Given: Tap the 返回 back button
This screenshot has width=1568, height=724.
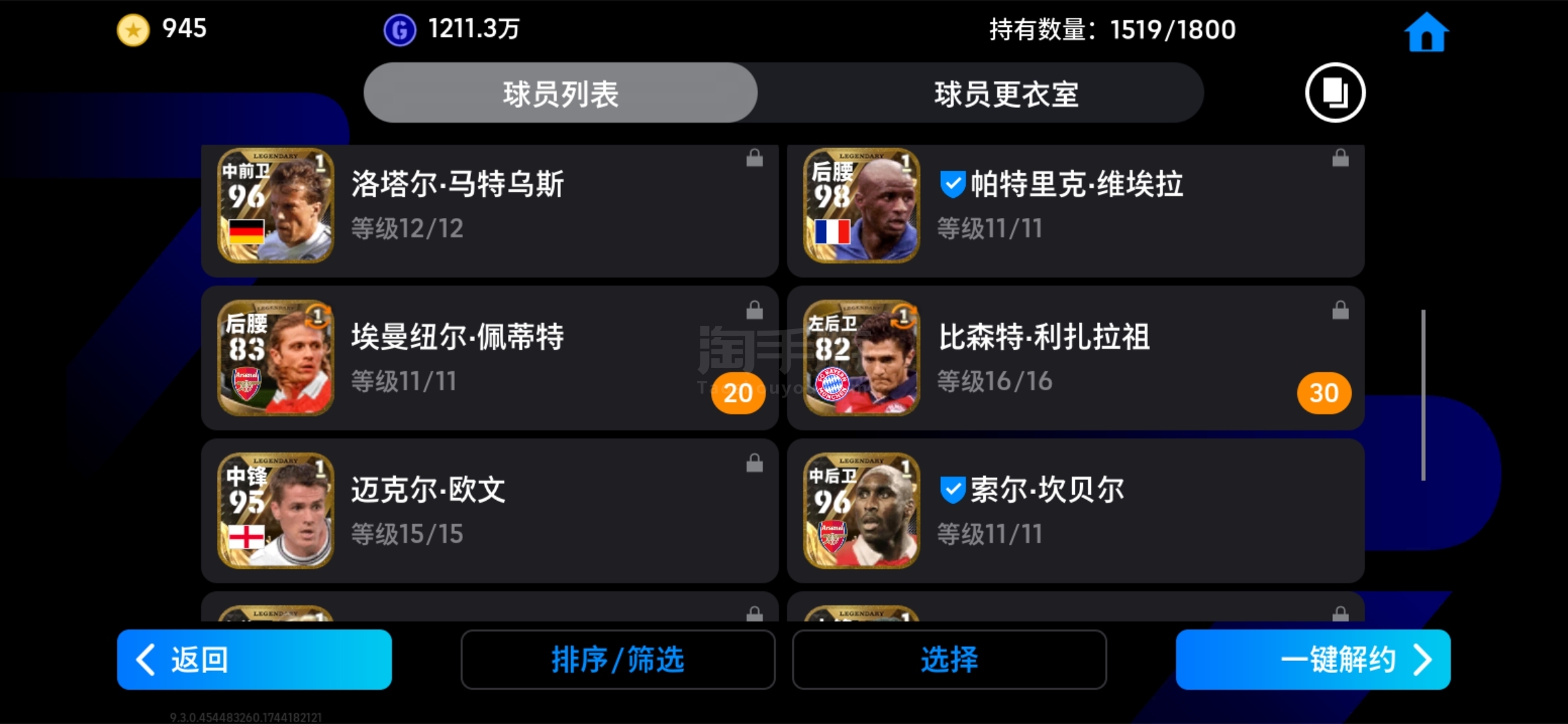Looking at the screenshot, I should (x=254, y=659).
